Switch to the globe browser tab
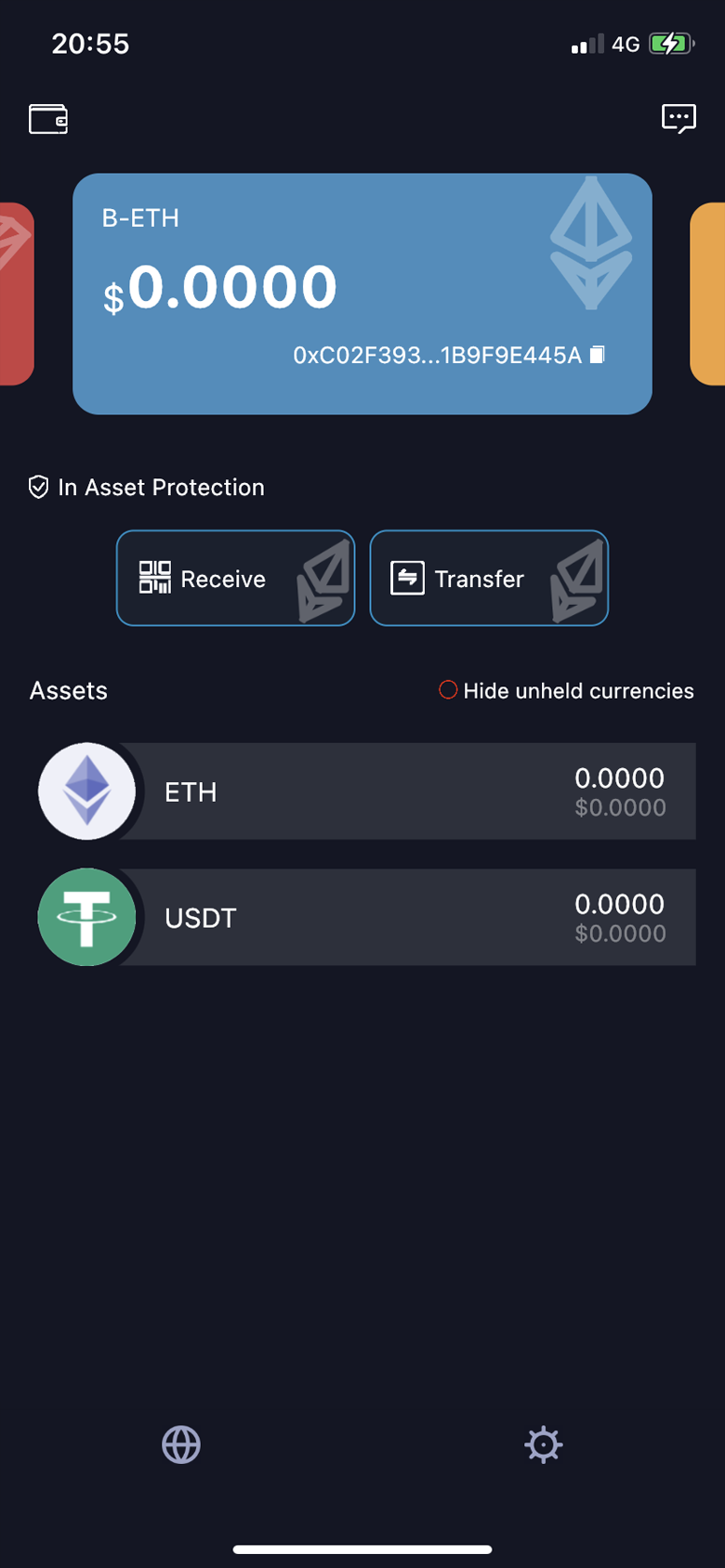Viewport: 725px width, 1568px height. [x=181, y=1444]
